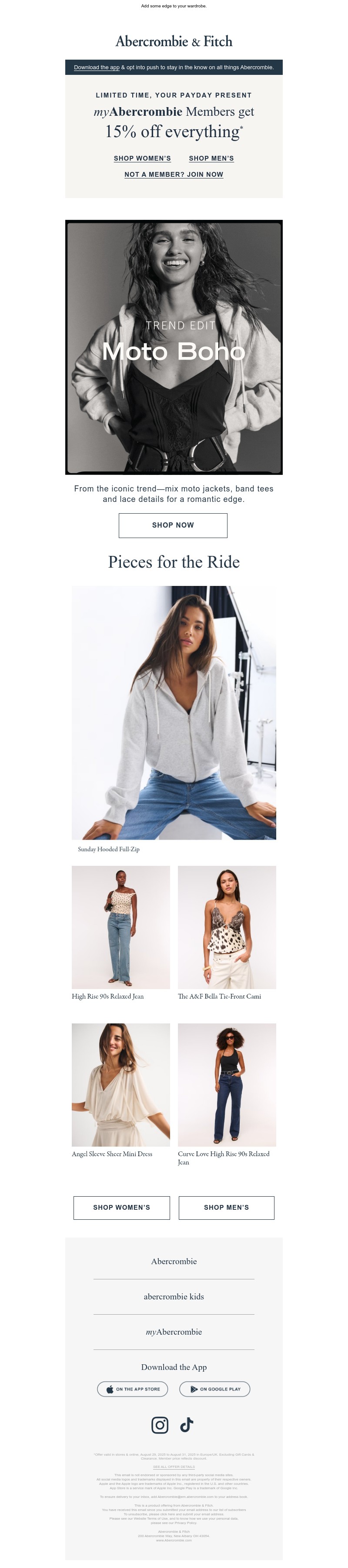The width and height of the screenshot is (348, 1568).
Task: Open the Abercrombie footer link
Action: pyautogui.click(x=174, y=1261)
